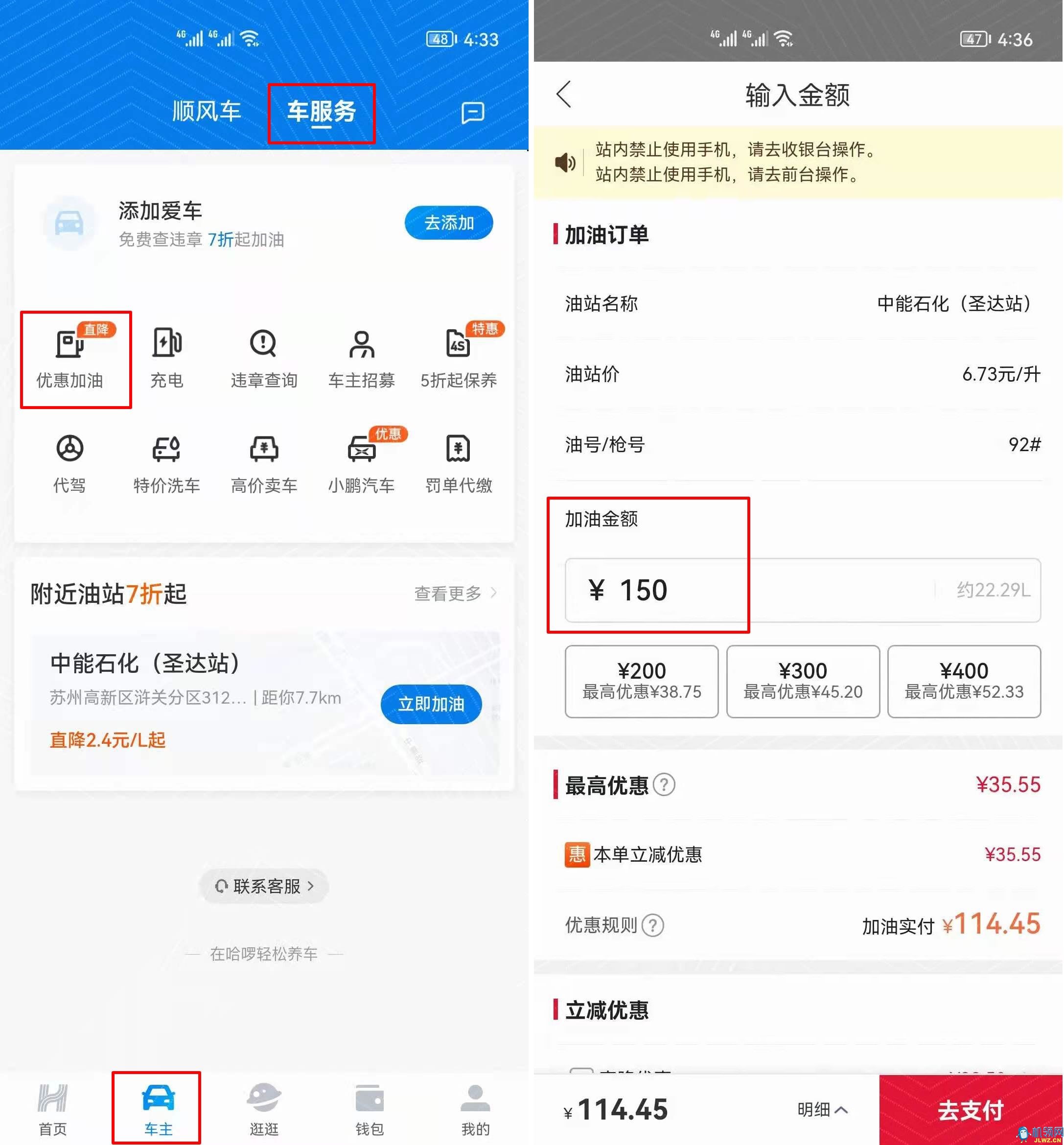
Task: Open the messages icon in the header
Action: [x=472, y=112]
